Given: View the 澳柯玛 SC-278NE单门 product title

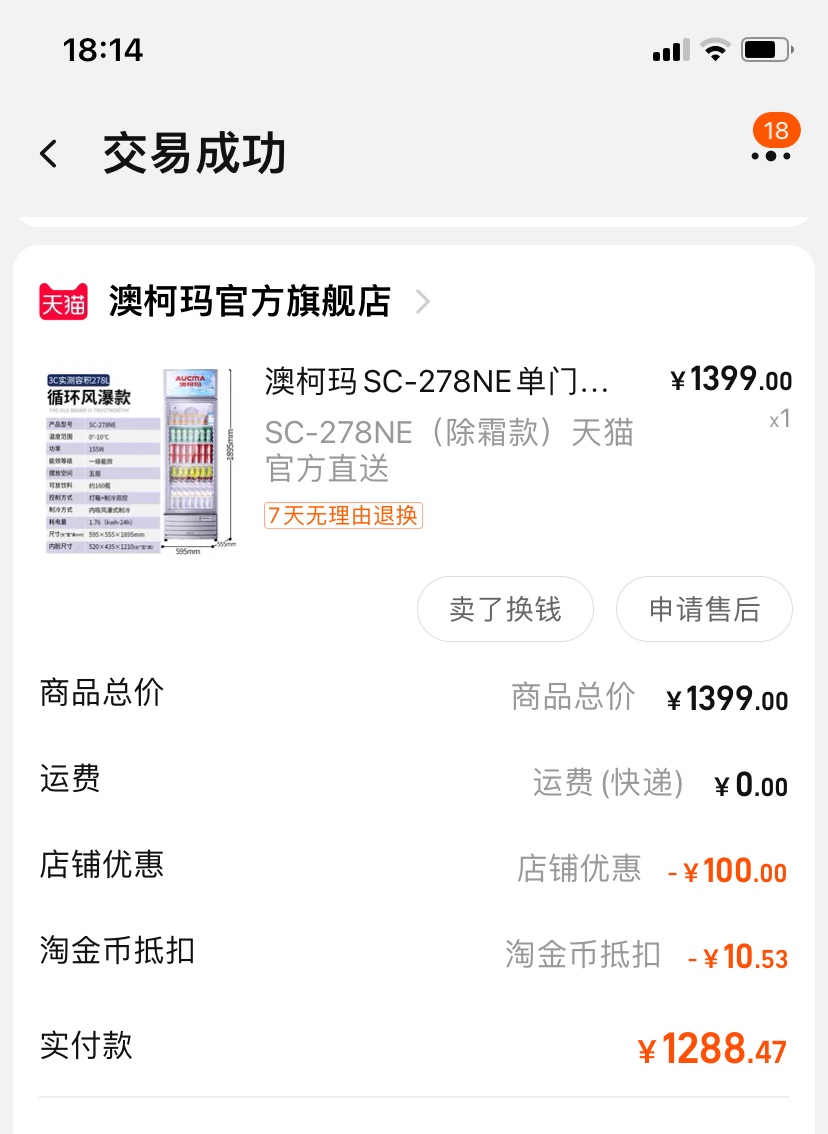Looking at the screenshot, I should pos(436,381).
